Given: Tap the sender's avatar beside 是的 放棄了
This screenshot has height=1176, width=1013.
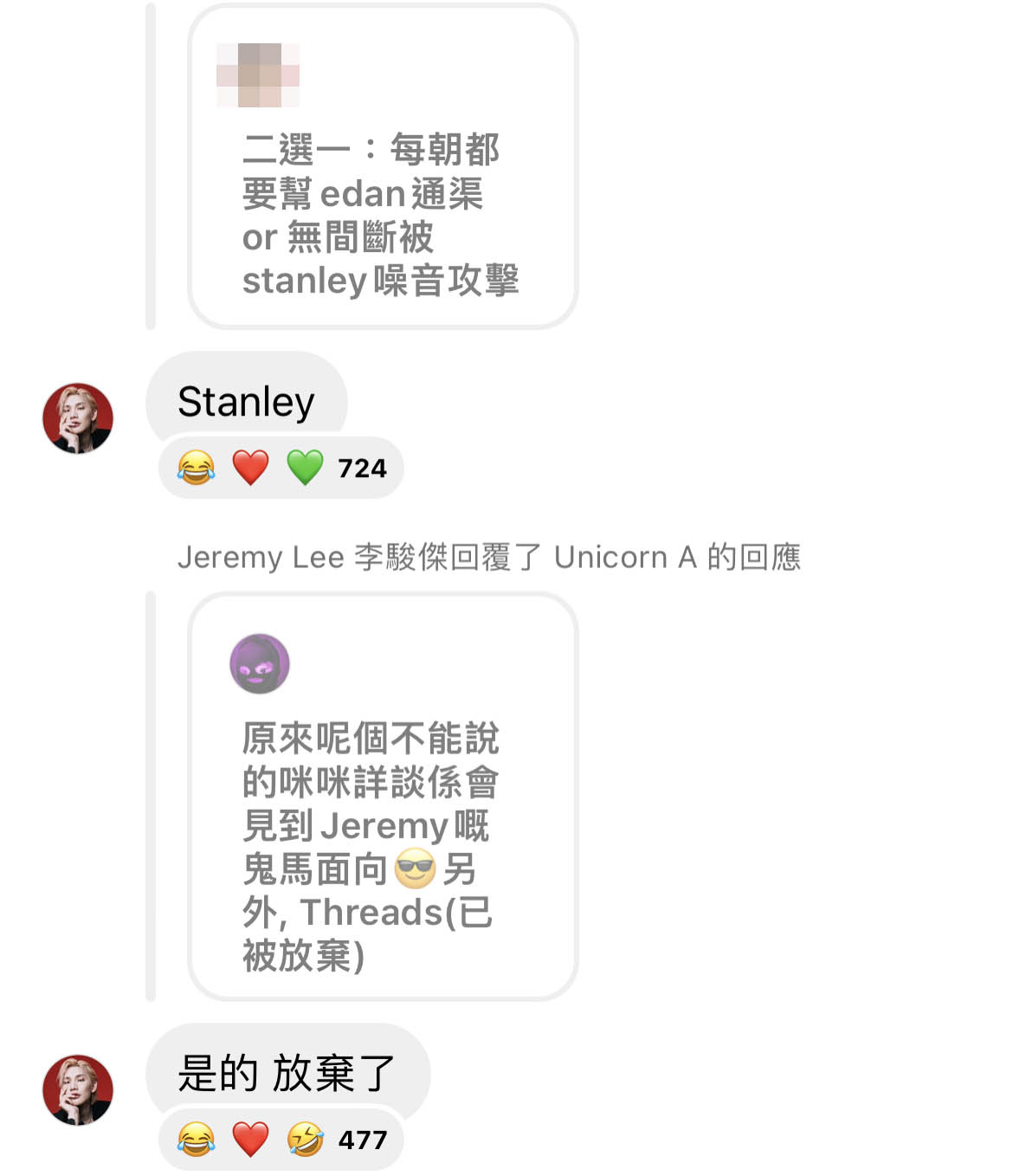Looking at the screenshot, I should (x=78, y=1089).
